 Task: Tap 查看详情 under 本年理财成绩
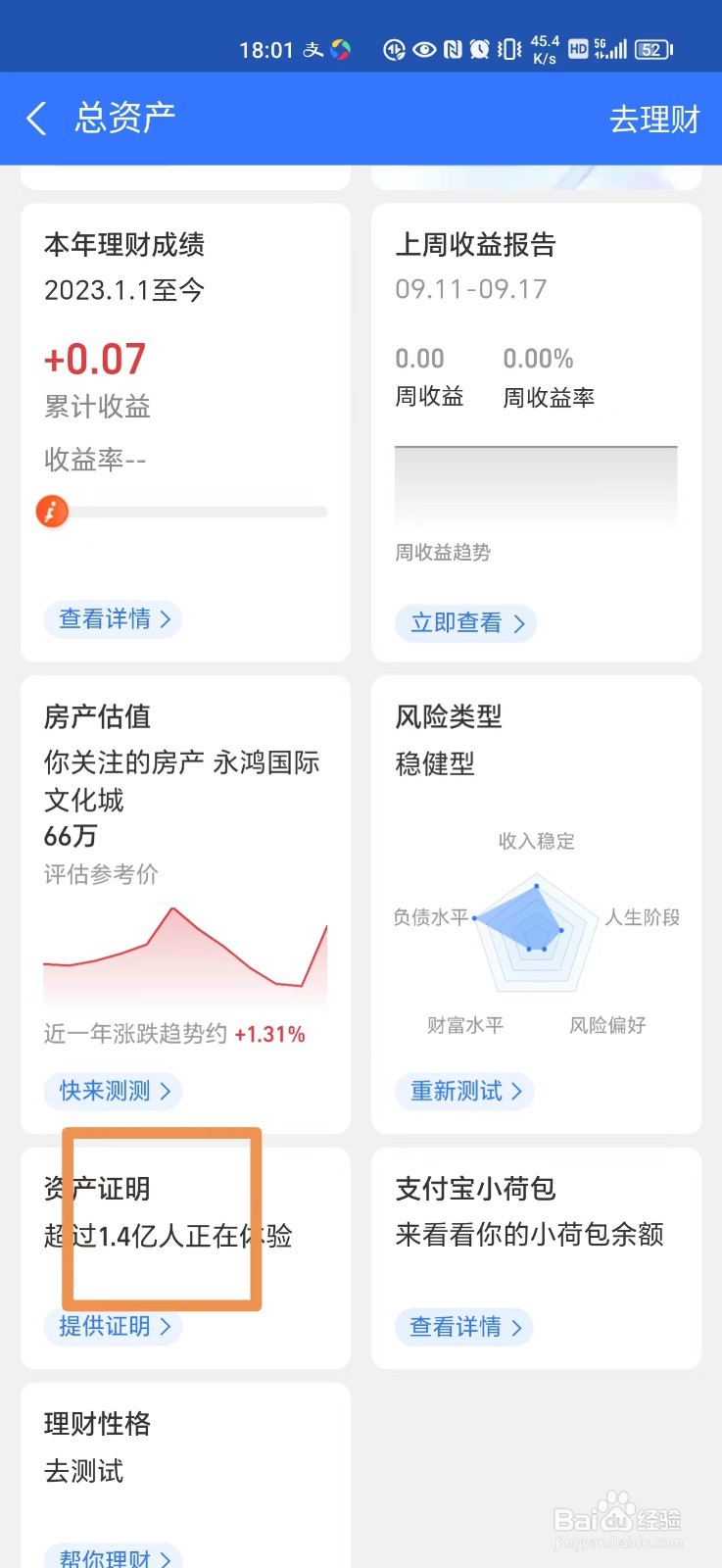(x=114, y=619)
